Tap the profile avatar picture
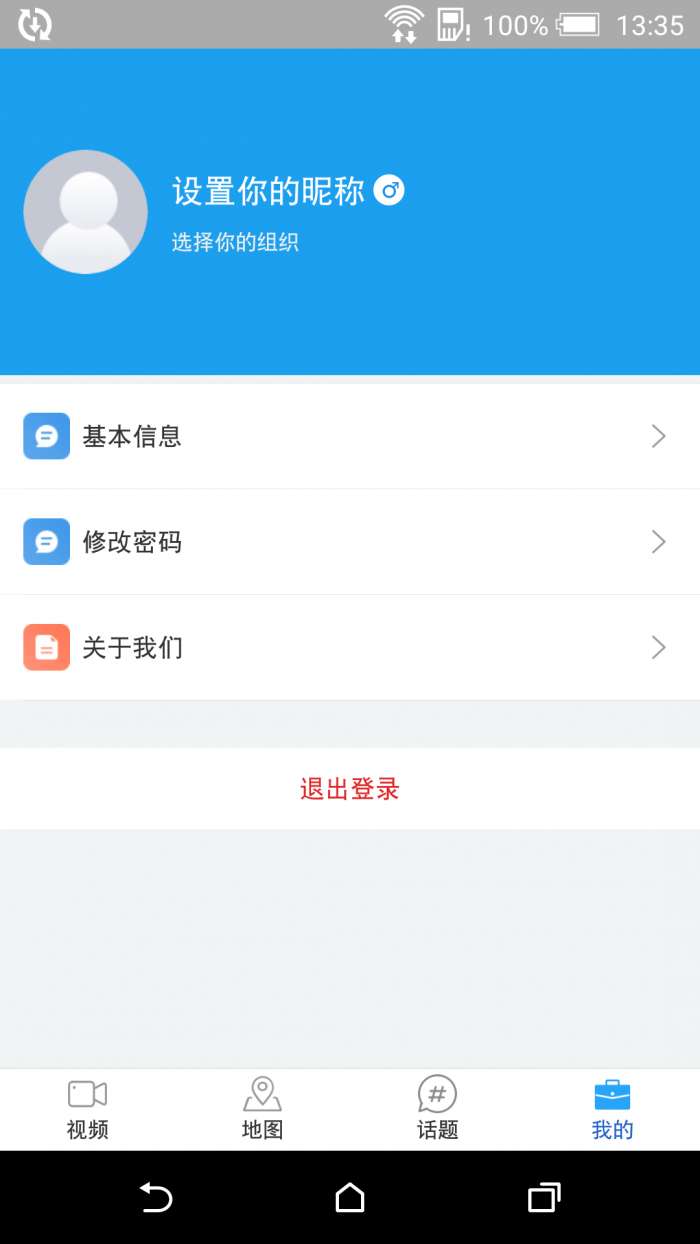The width and height of the screenshot is (700, 1244). click(x=86, y=212)
